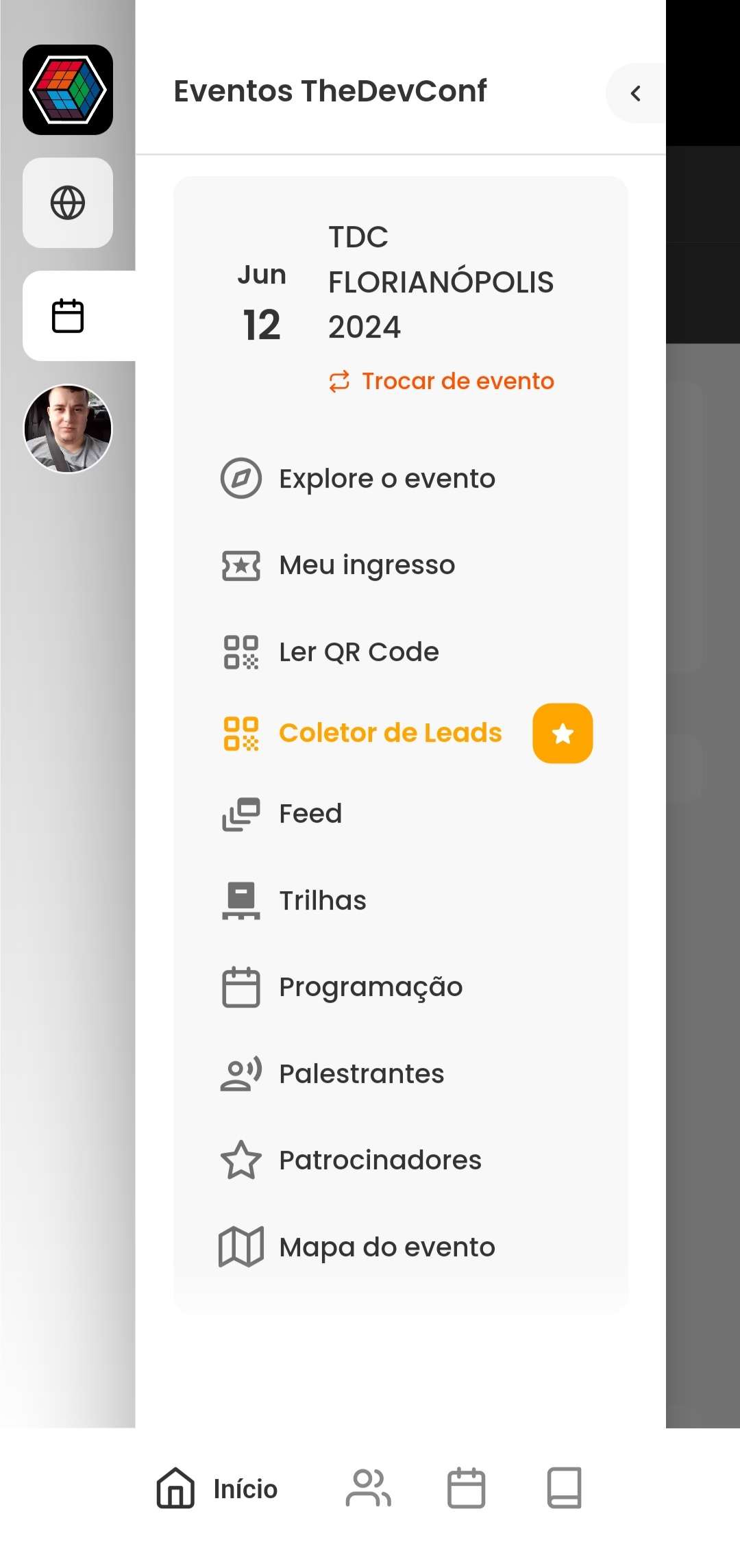The height and width of the screenshot is (1568, 740).
Task: Switch to the Início tab
Action: (x=217, y=1489)
